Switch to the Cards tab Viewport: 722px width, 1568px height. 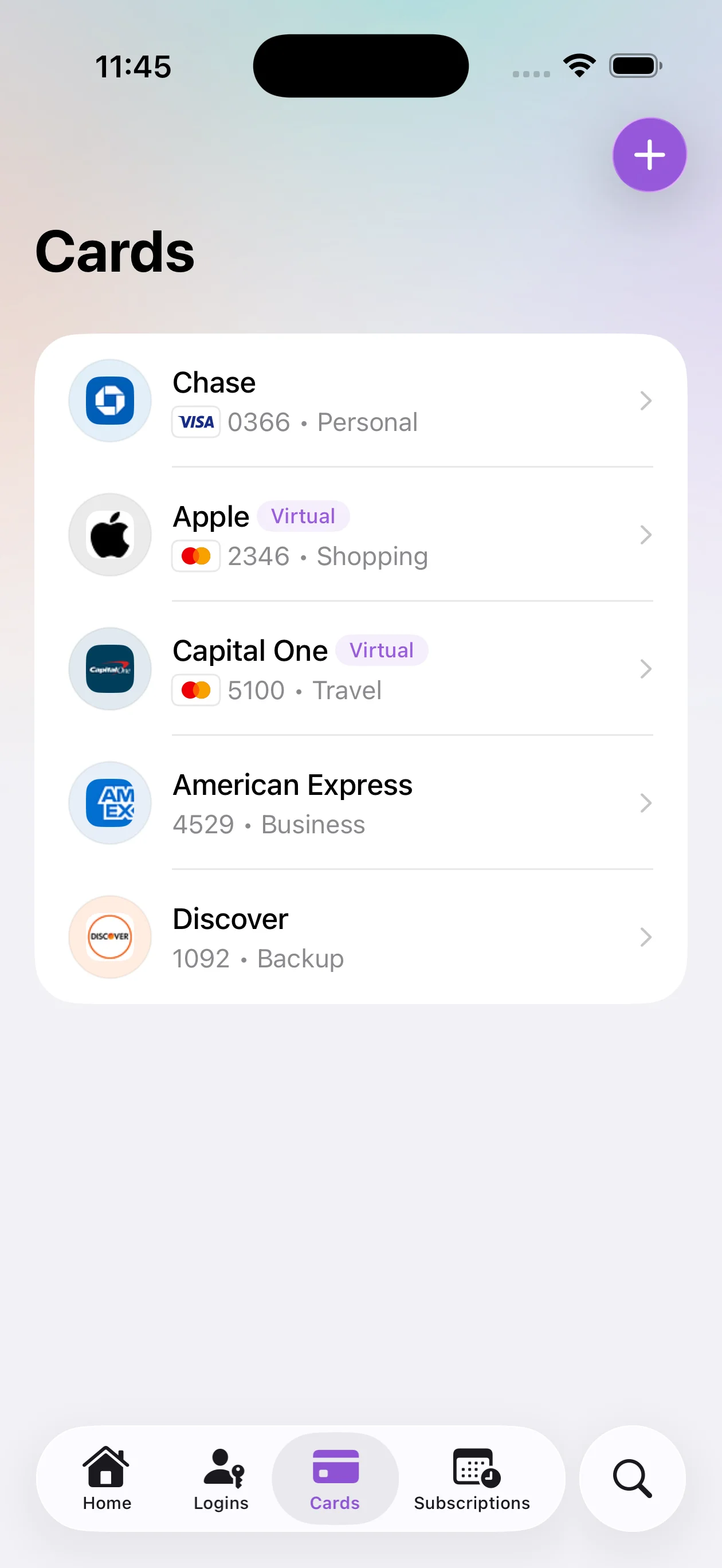334,1479
